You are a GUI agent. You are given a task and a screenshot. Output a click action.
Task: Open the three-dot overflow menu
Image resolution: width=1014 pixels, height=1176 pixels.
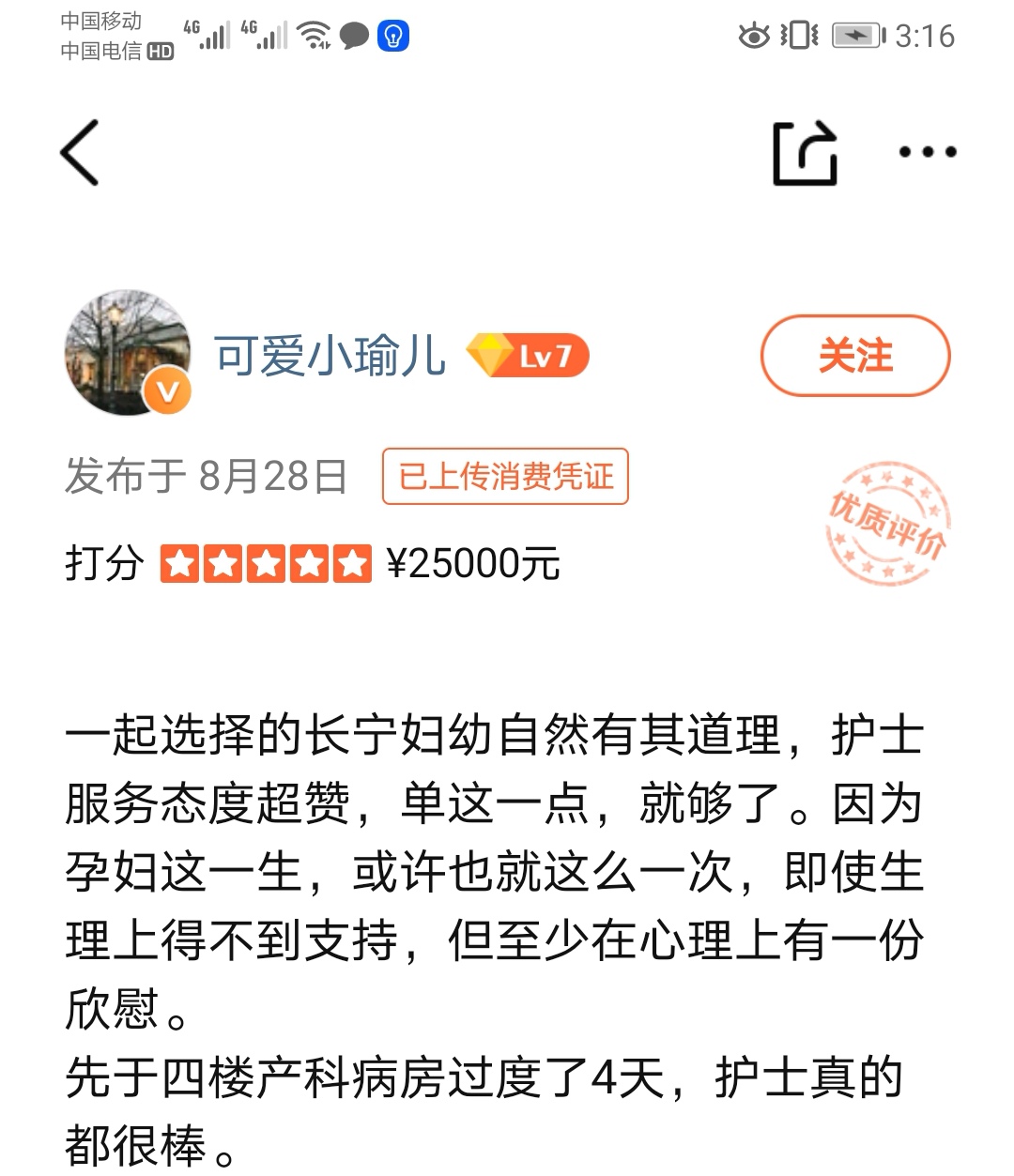click(928, 152)
